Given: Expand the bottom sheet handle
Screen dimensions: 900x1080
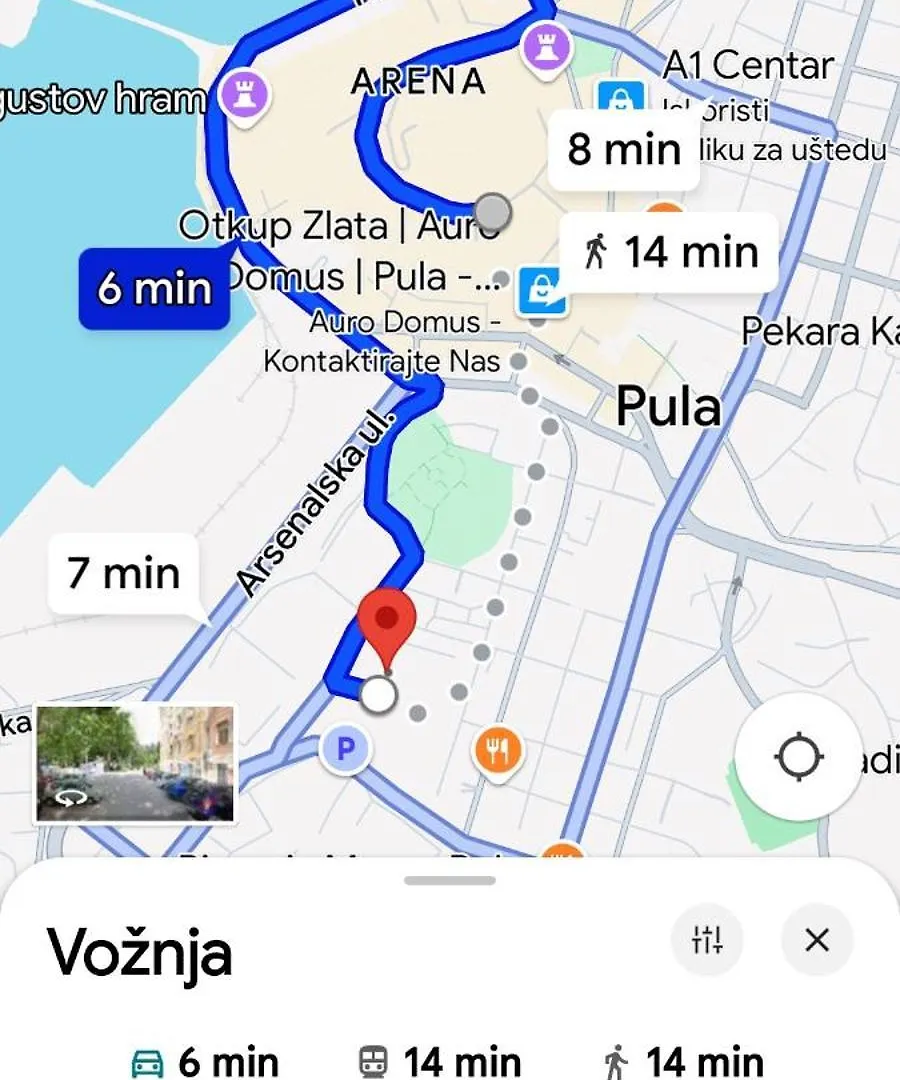Looking at the screenshot, I should [x=450, y=881].
